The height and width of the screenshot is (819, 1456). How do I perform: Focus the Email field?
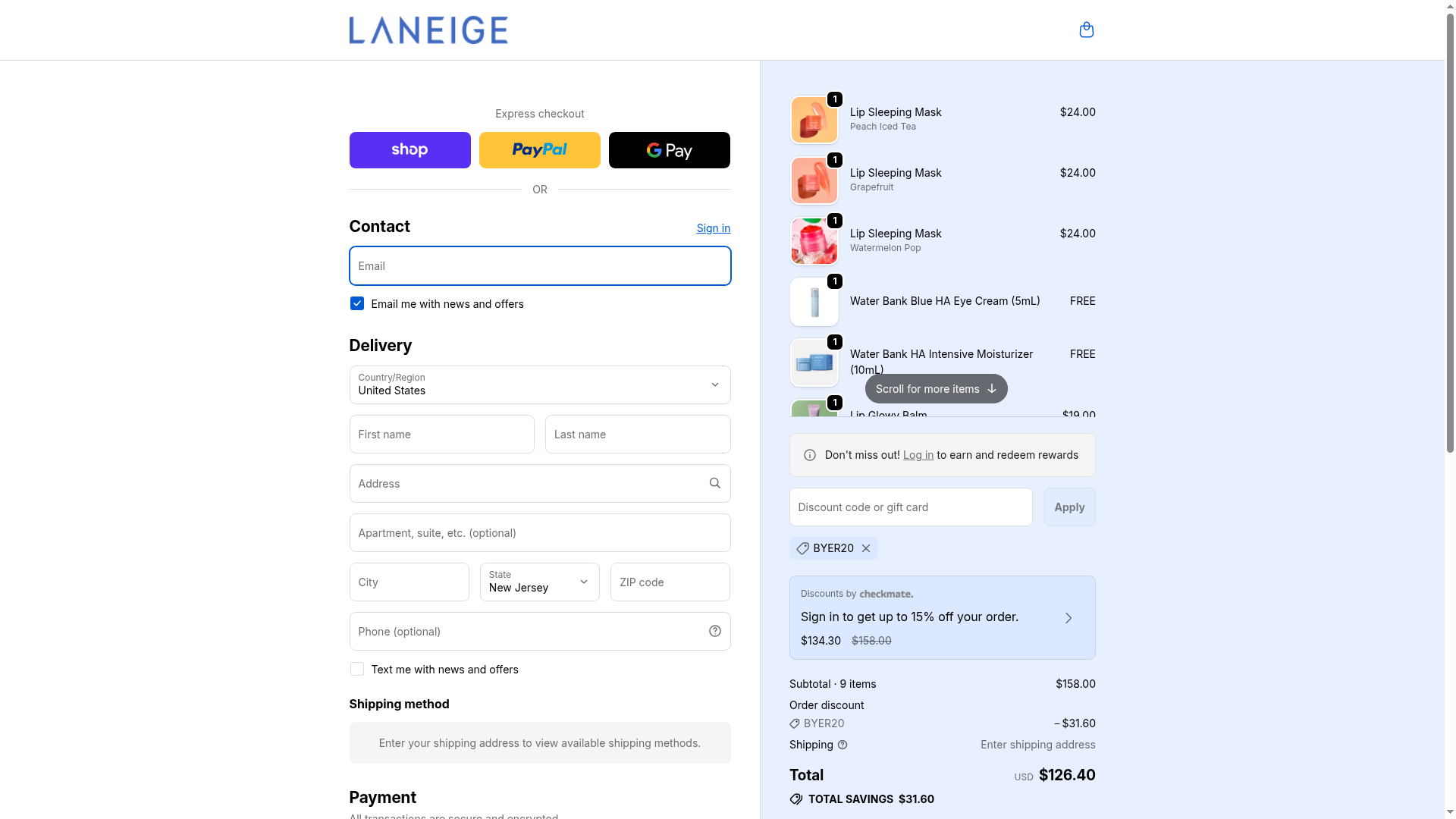point(539,266)
